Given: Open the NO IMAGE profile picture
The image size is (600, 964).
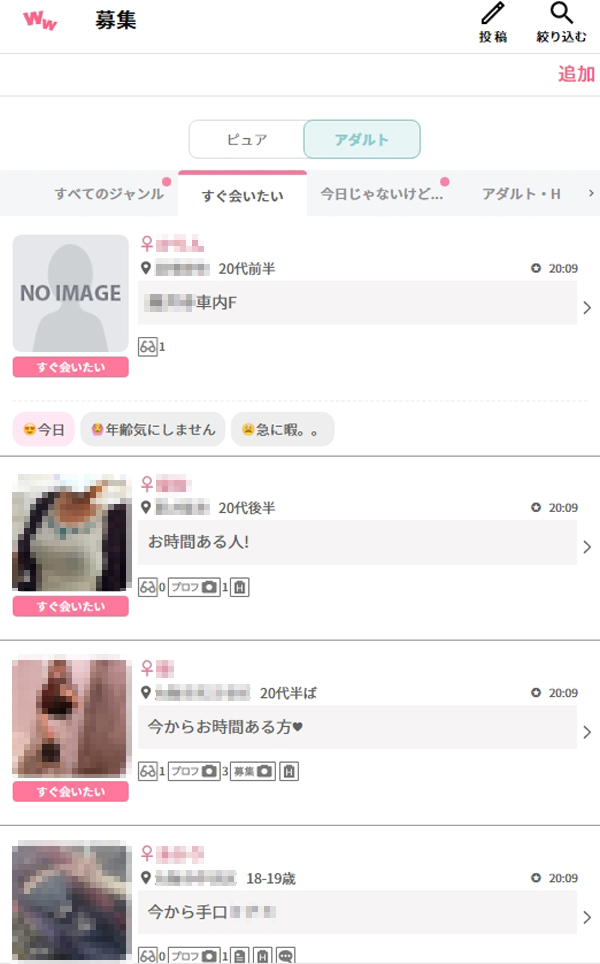Looking at the screenshot, I should (70, 294).
